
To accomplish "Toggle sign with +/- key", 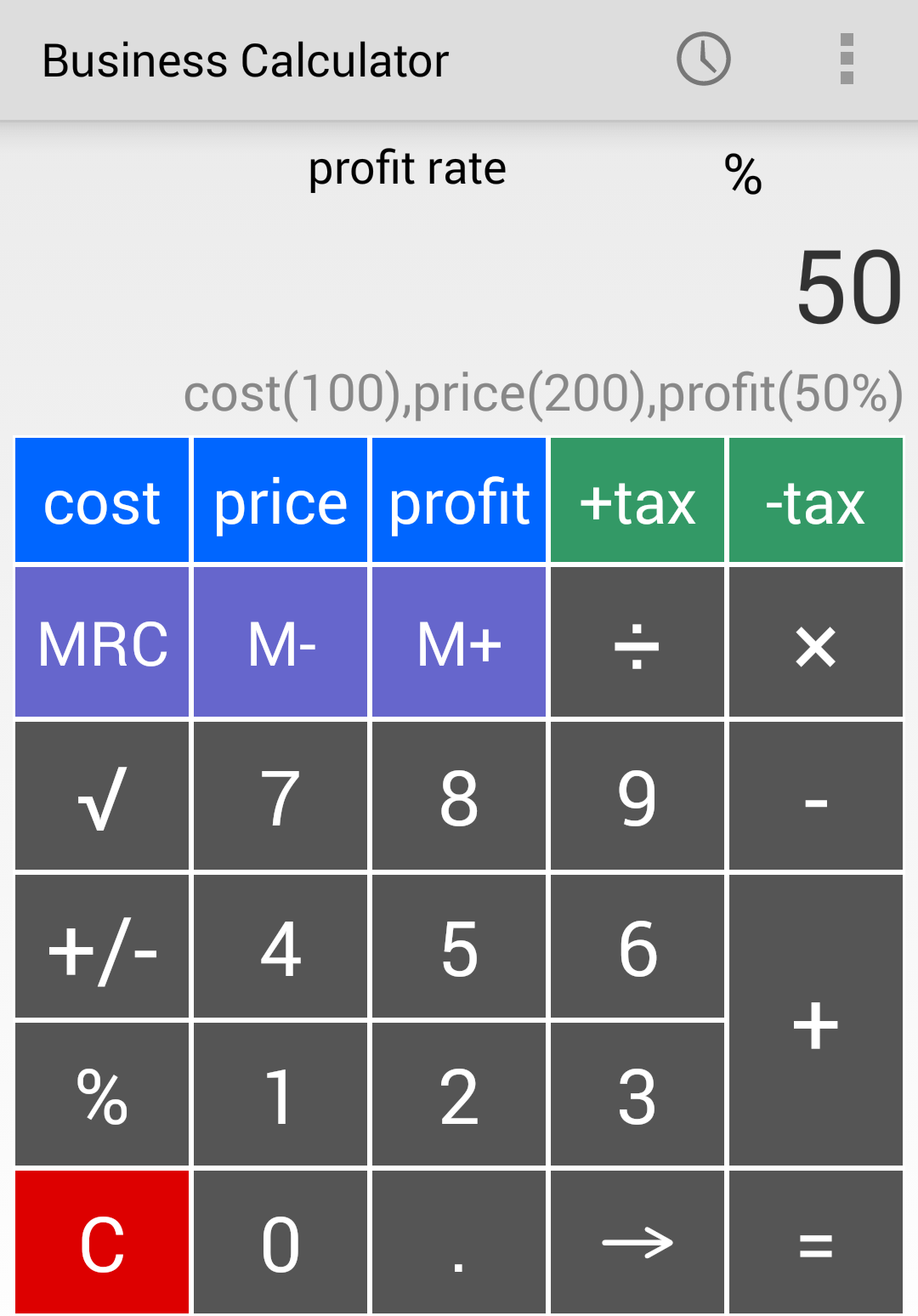I will [102, 947].
